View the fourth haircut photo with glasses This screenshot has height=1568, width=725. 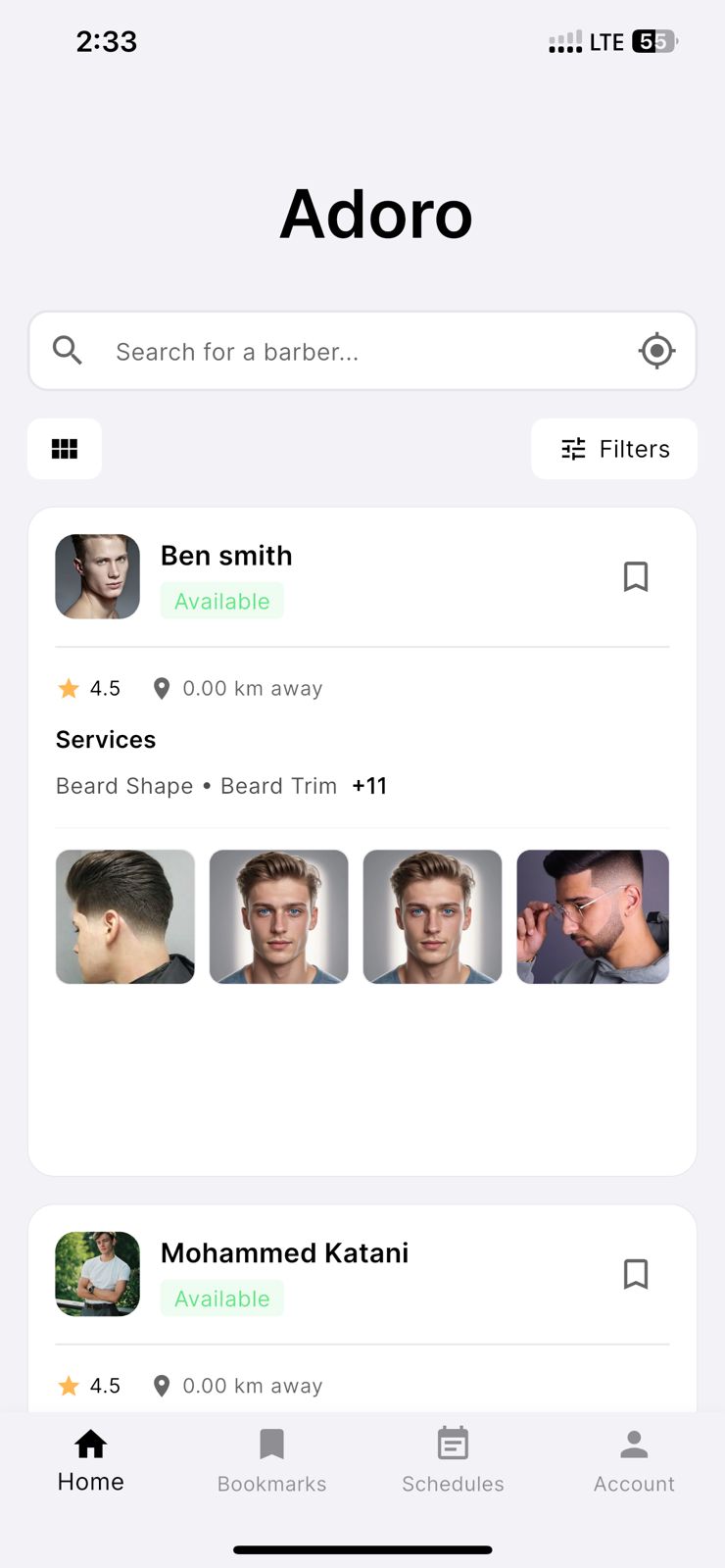592,916
